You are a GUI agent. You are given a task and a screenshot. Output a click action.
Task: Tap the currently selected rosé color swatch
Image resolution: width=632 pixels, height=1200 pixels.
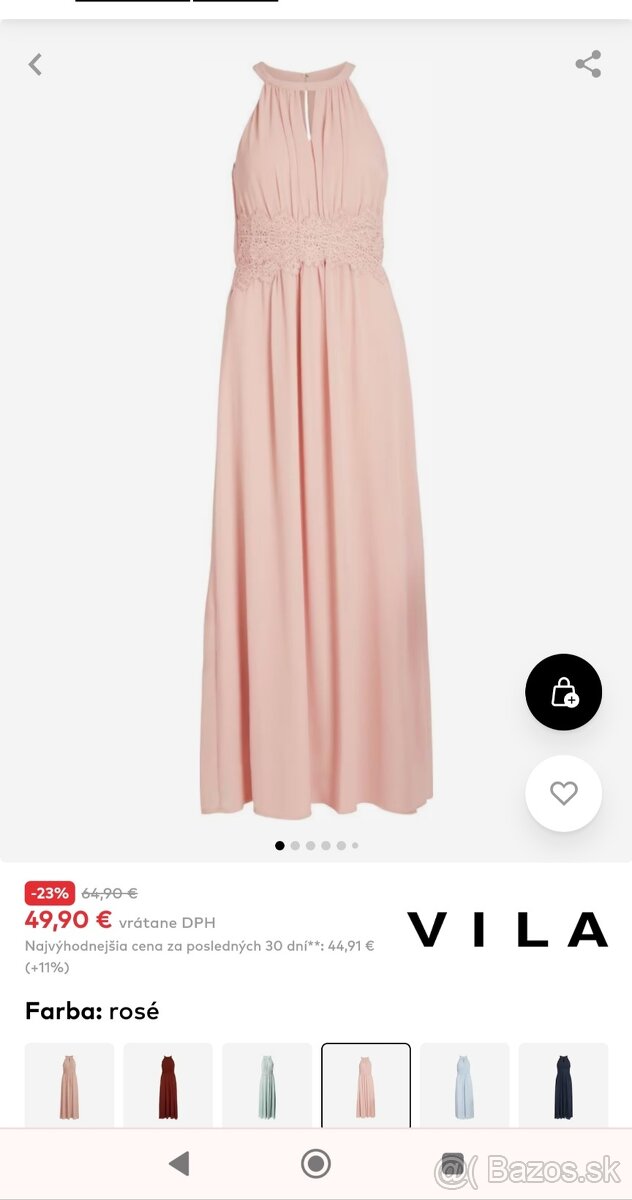365,1085
